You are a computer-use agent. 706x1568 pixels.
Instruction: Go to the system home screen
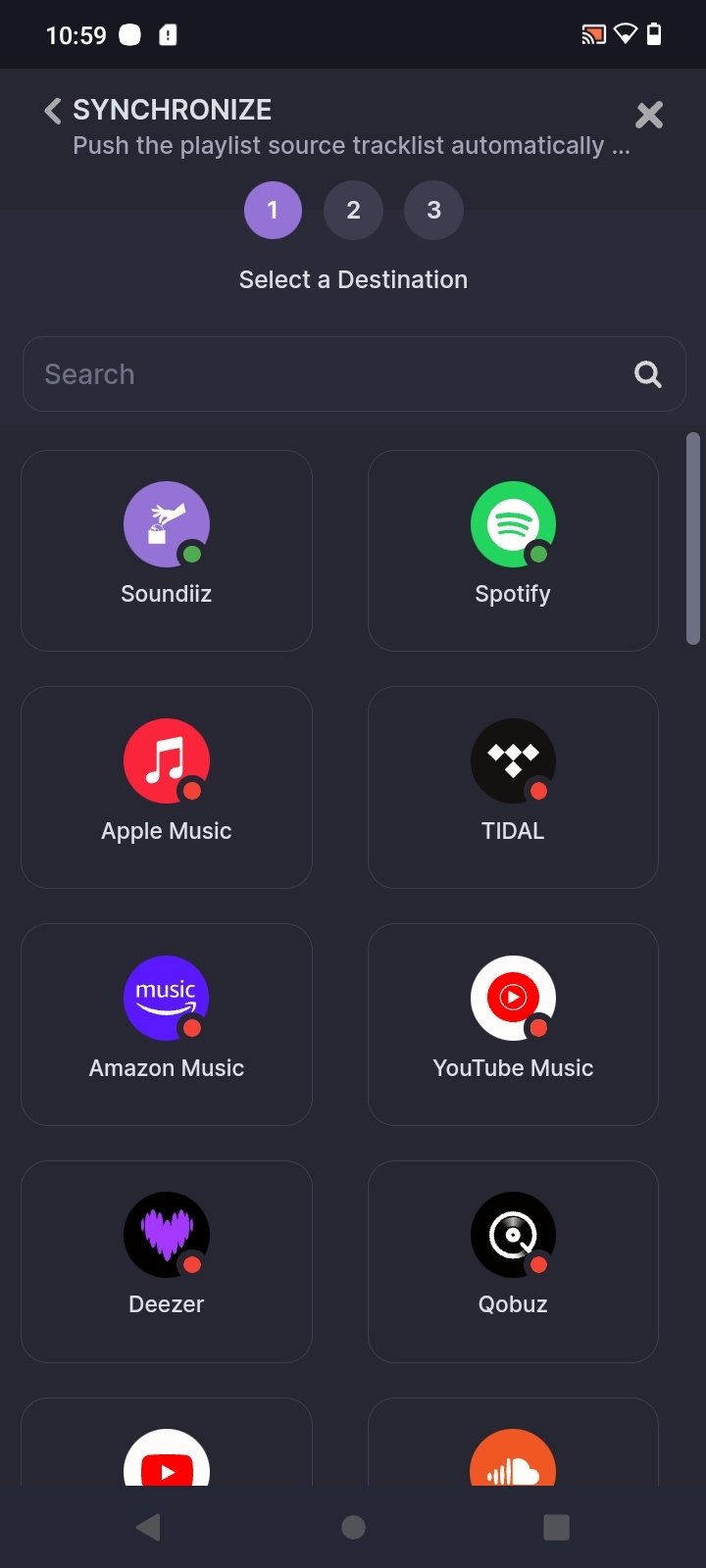353,1527
